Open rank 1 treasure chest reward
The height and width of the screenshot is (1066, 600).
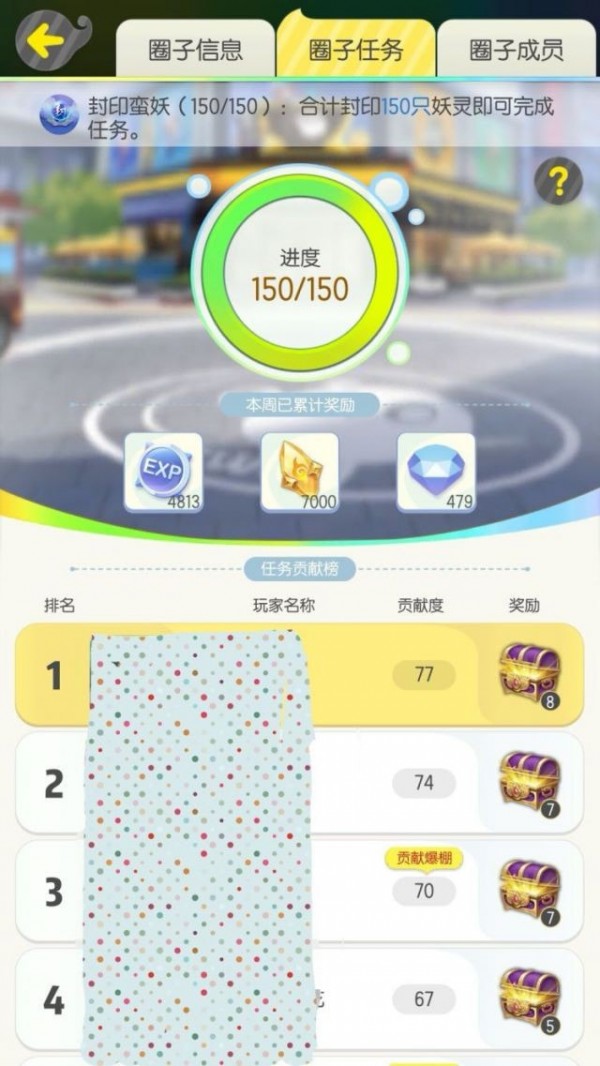529,674
